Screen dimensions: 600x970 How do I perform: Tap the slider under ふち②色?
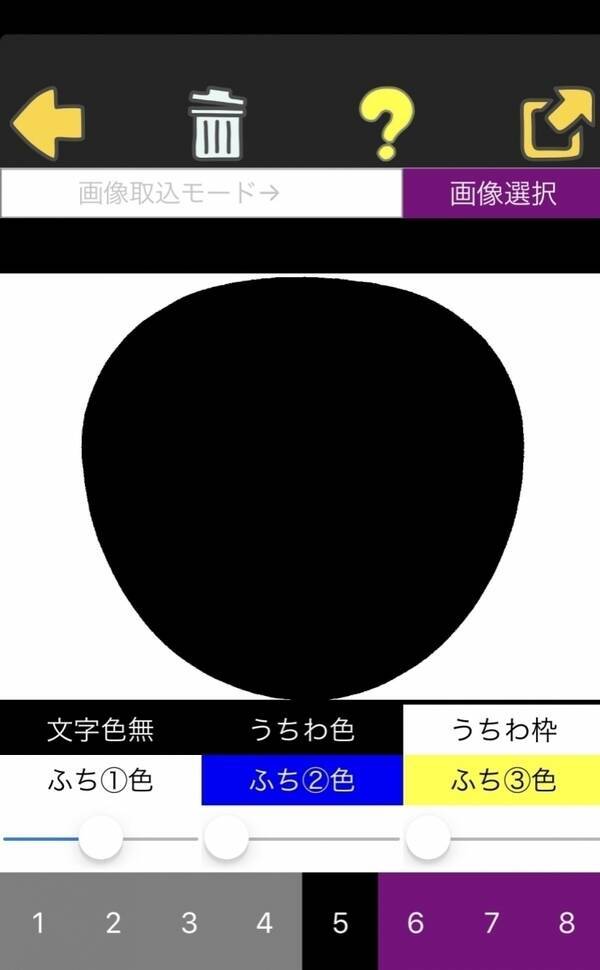(226, 838)
